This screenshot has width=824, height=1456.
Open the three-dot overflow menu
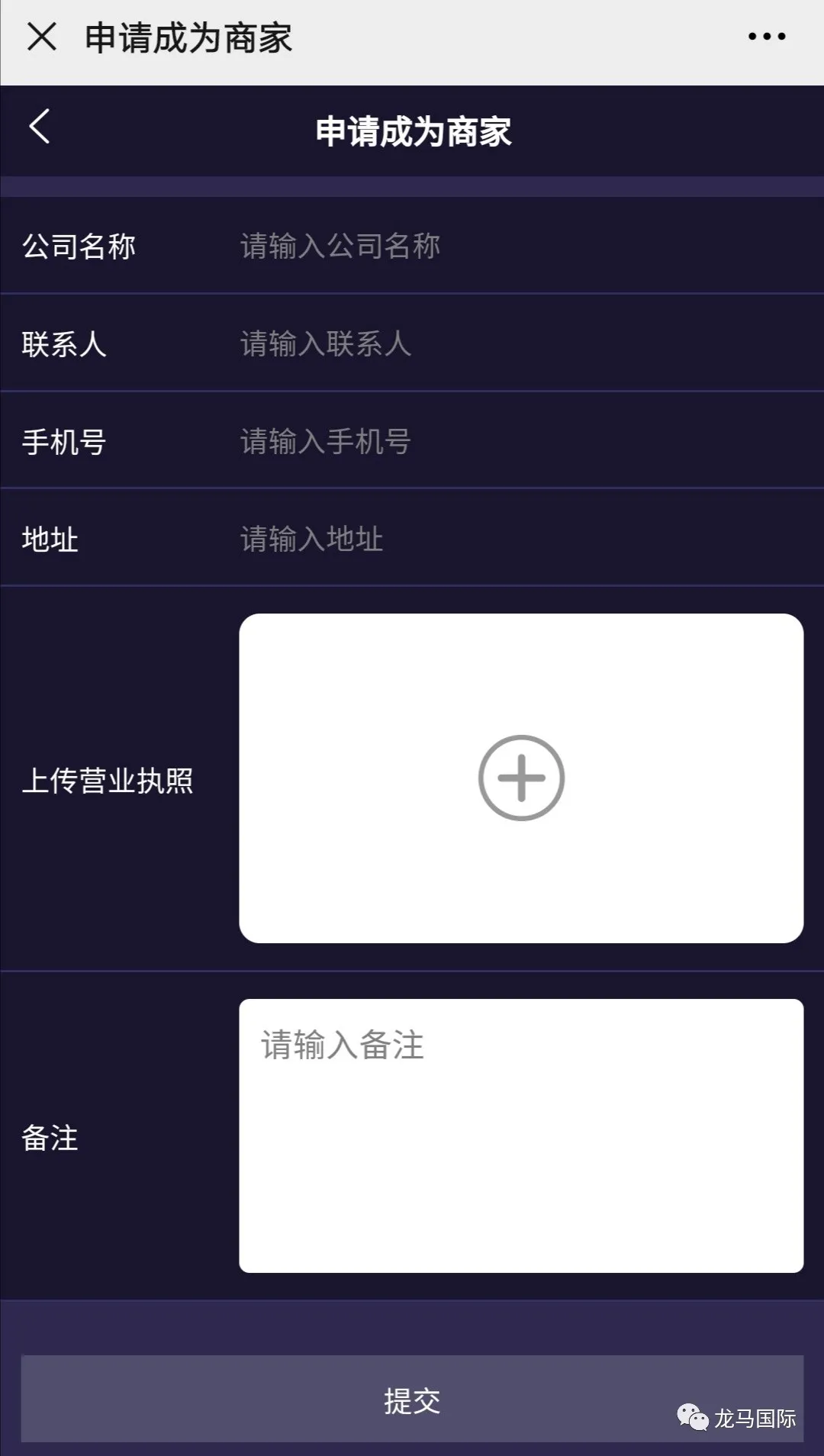766,37
